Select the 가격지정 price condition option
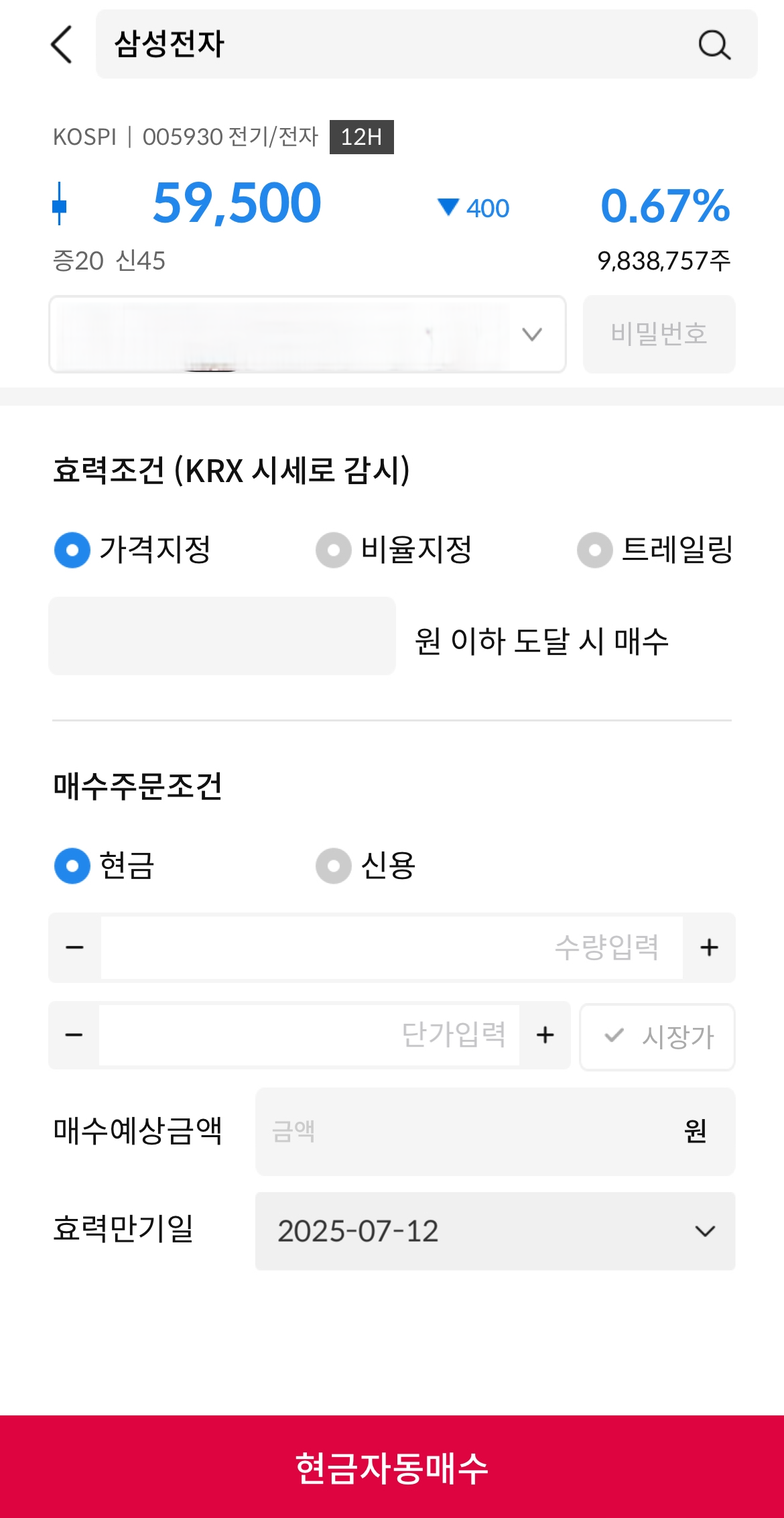The height and width of the screenshot is (1518, 784). 71,550
